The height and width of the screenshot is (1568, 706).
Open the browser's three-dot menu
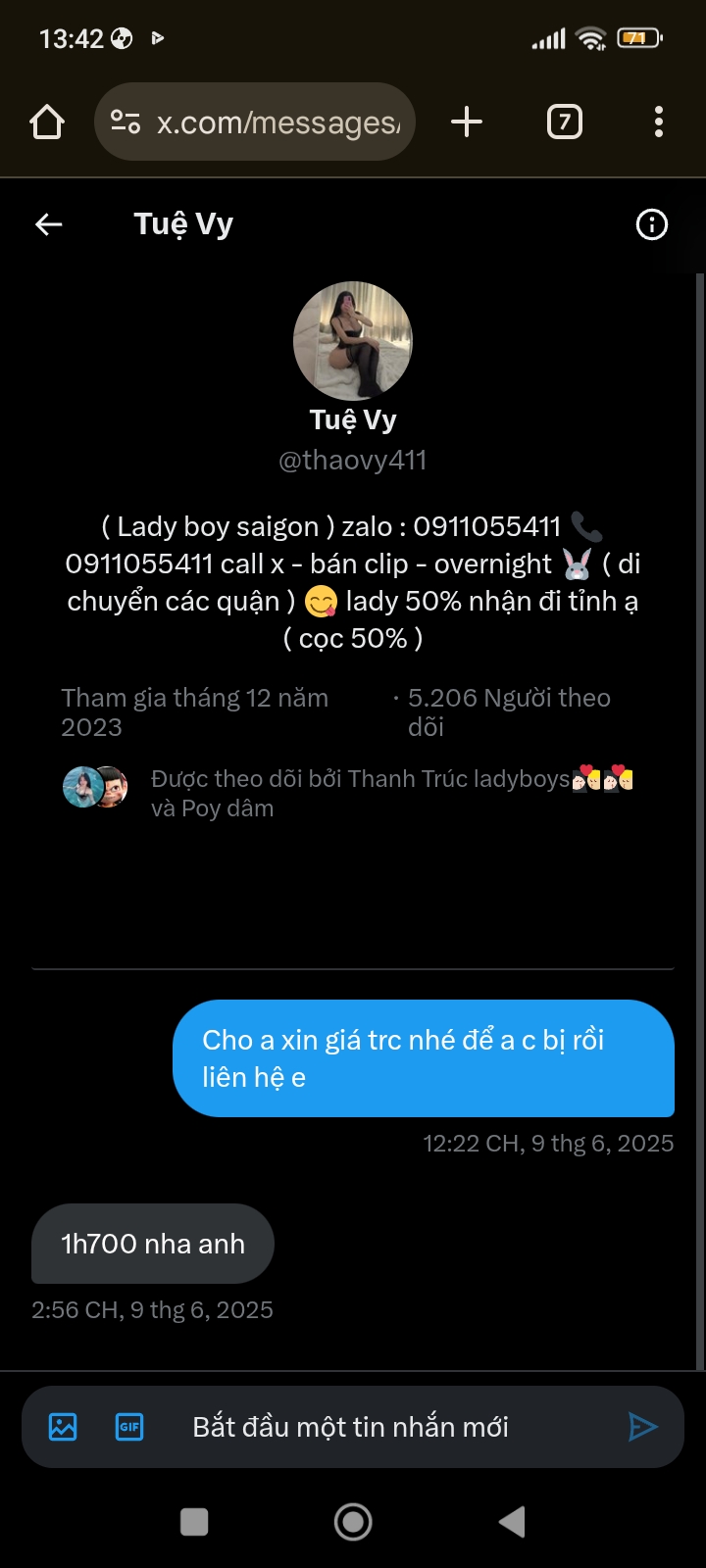pyautogui.click(x=659, y=122)
